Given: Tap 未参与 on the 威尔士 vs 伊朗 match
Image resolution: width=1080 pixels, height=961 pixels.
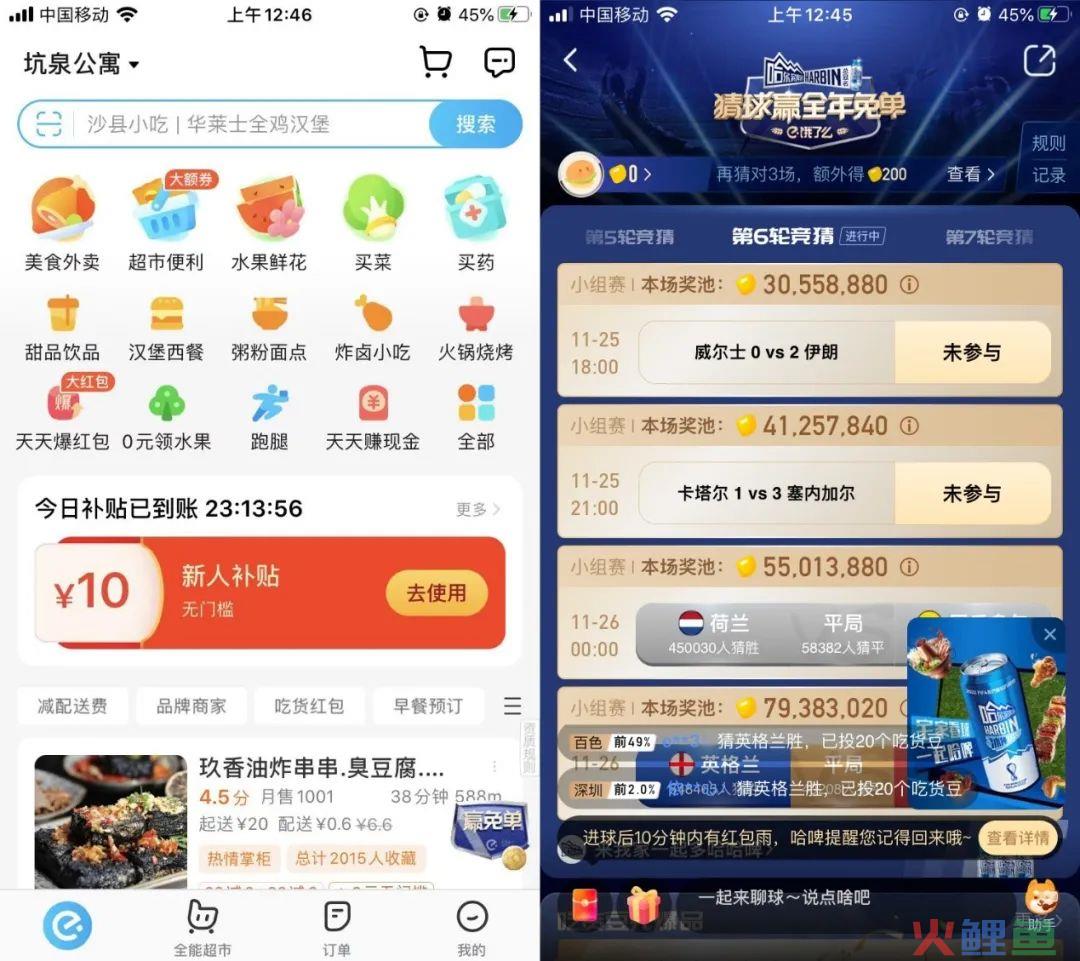Looking at the screenshot, I should coord(971,352).
